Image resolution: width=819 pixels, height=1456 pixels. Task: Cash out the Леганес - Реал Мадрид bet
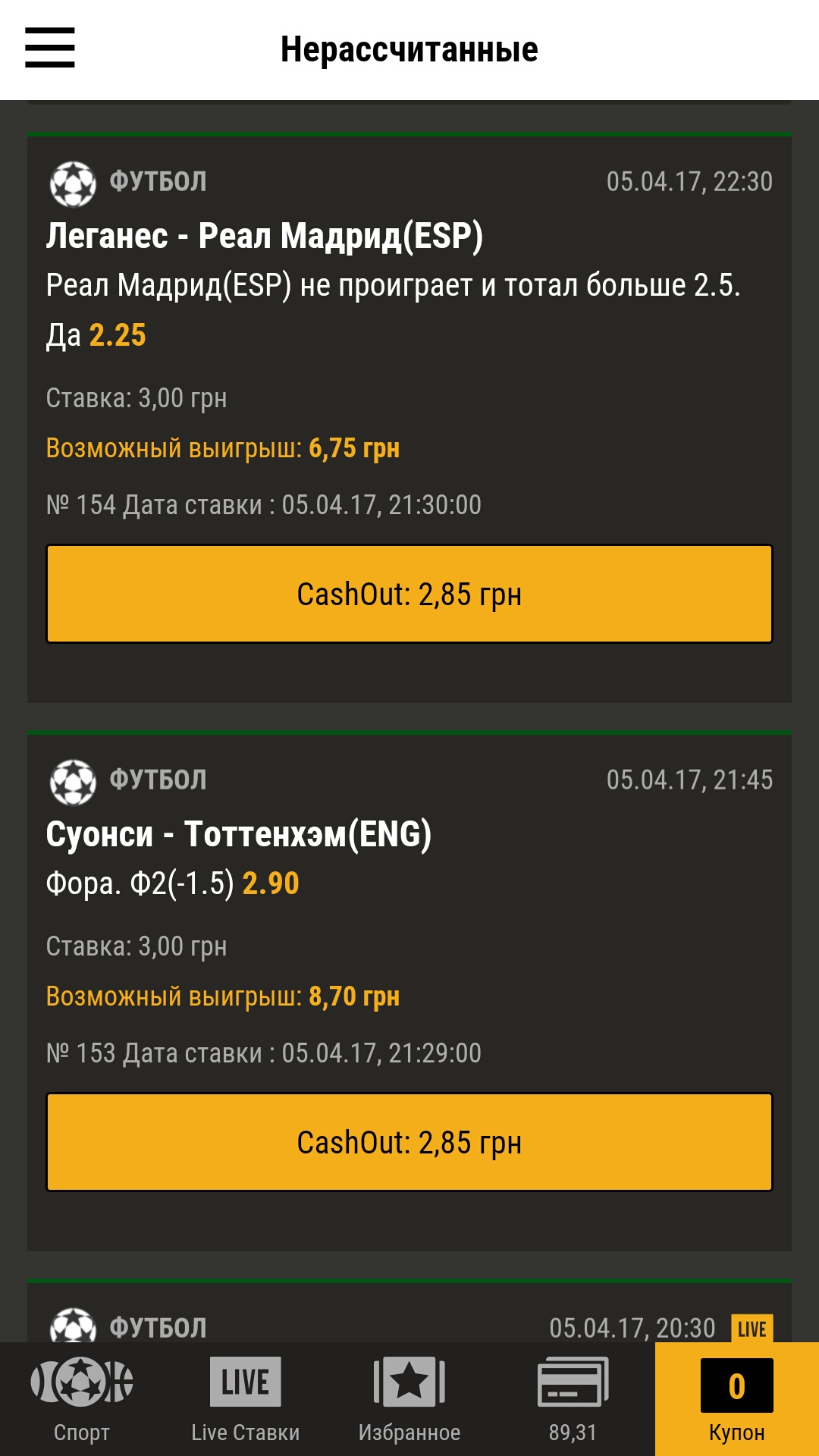coord(409,594)
